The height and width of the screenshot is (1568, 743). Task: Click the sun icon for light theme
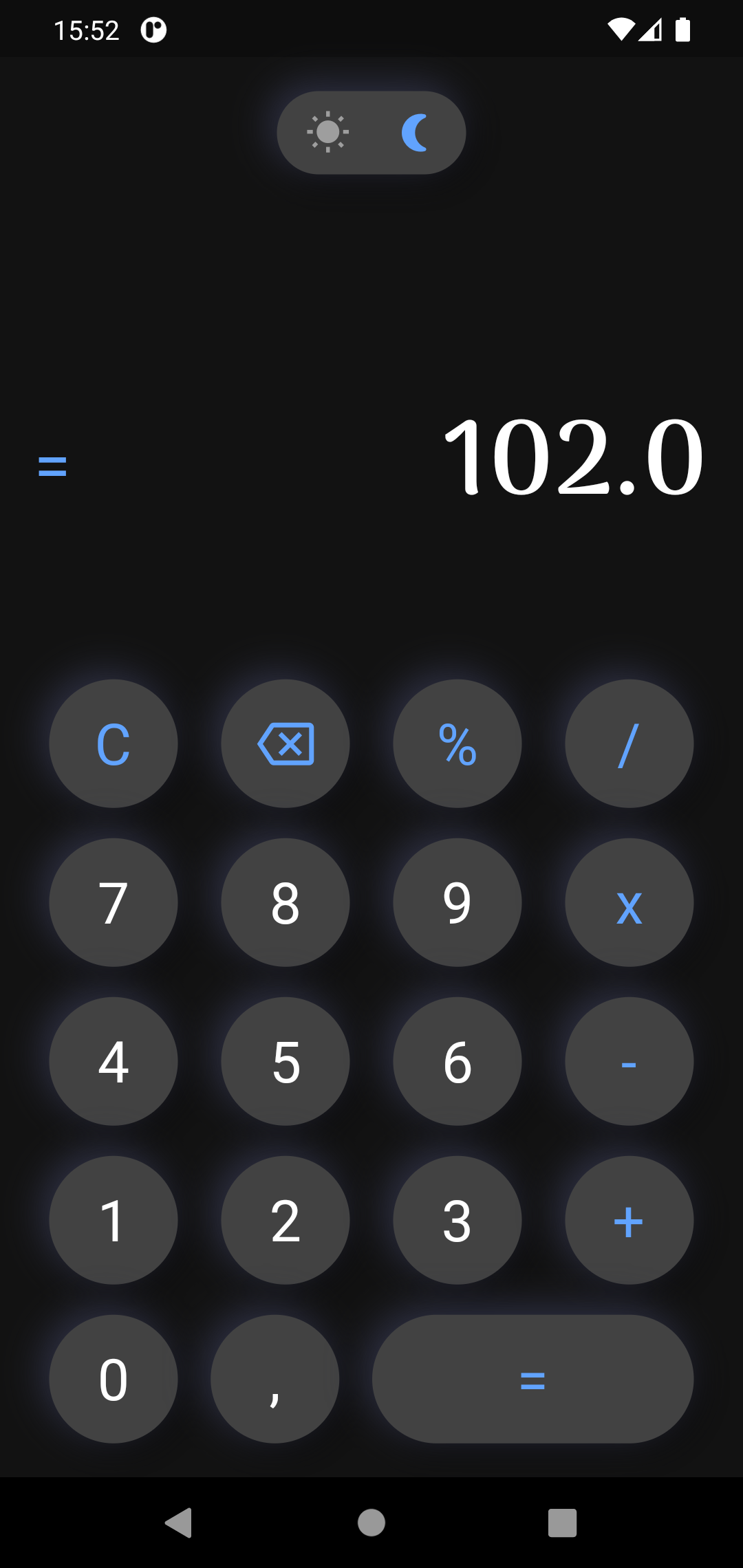328,132
